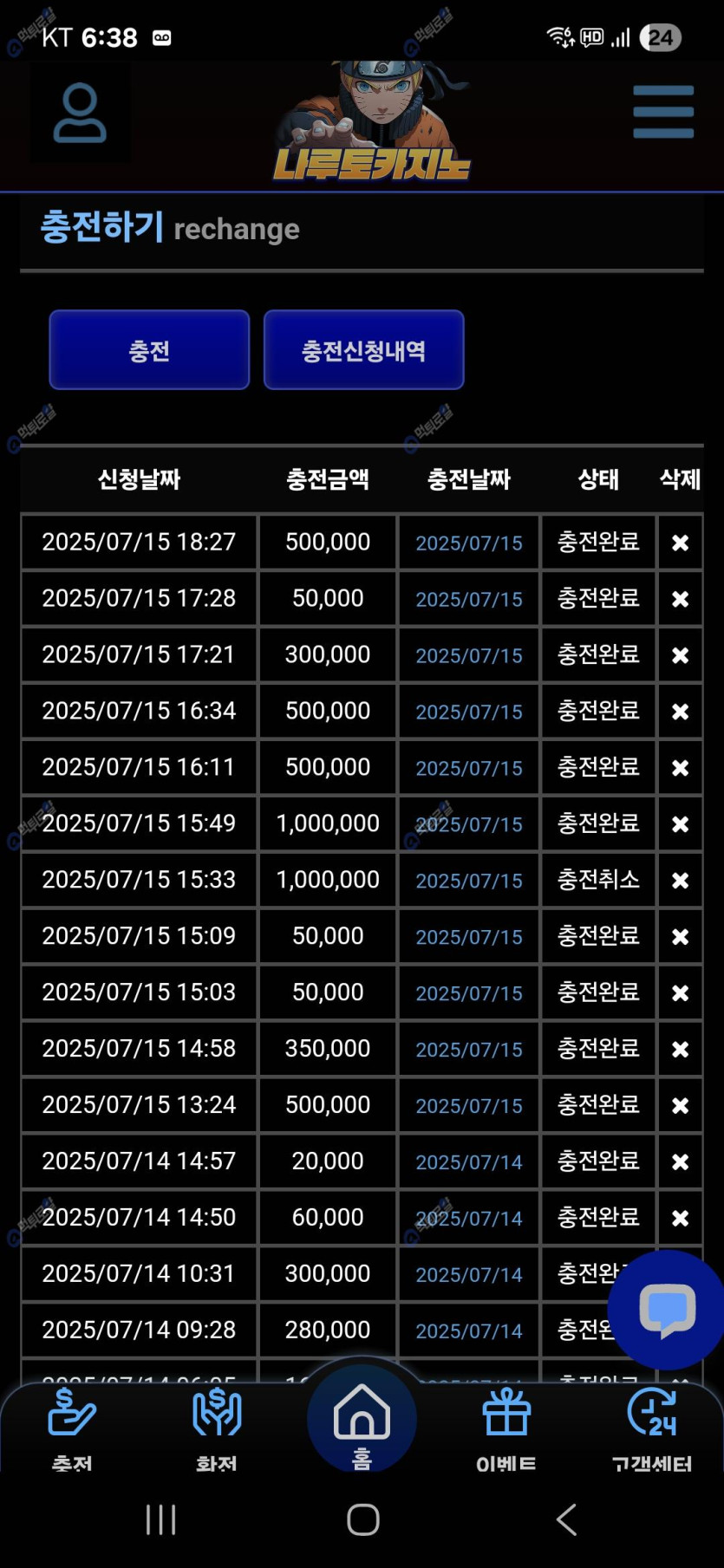Remove the 2025/07/15 17:21 record
724x1568 pixels.
coord(680,655)
